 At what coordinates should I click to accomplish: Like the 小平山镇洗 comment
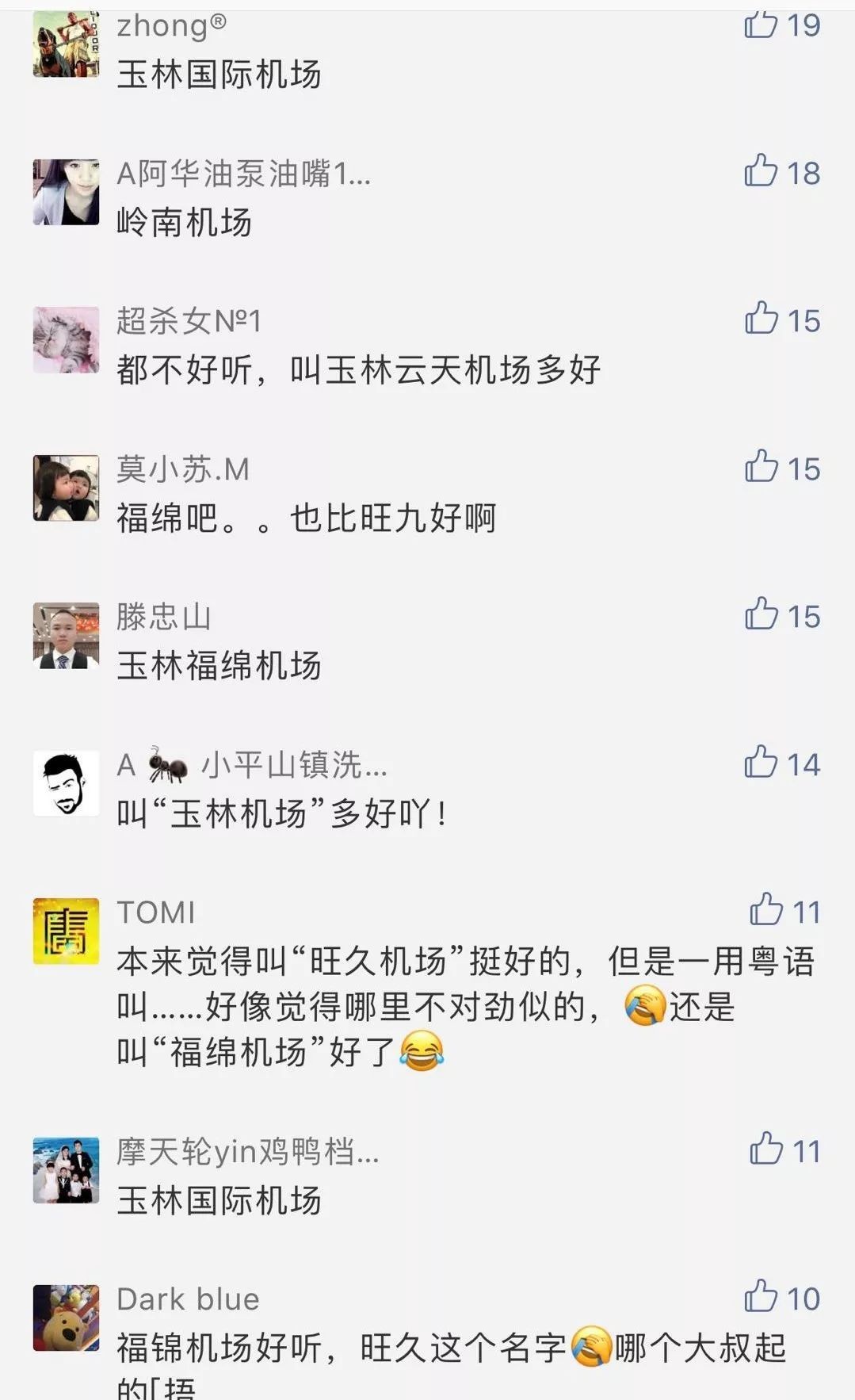point(761,763)
